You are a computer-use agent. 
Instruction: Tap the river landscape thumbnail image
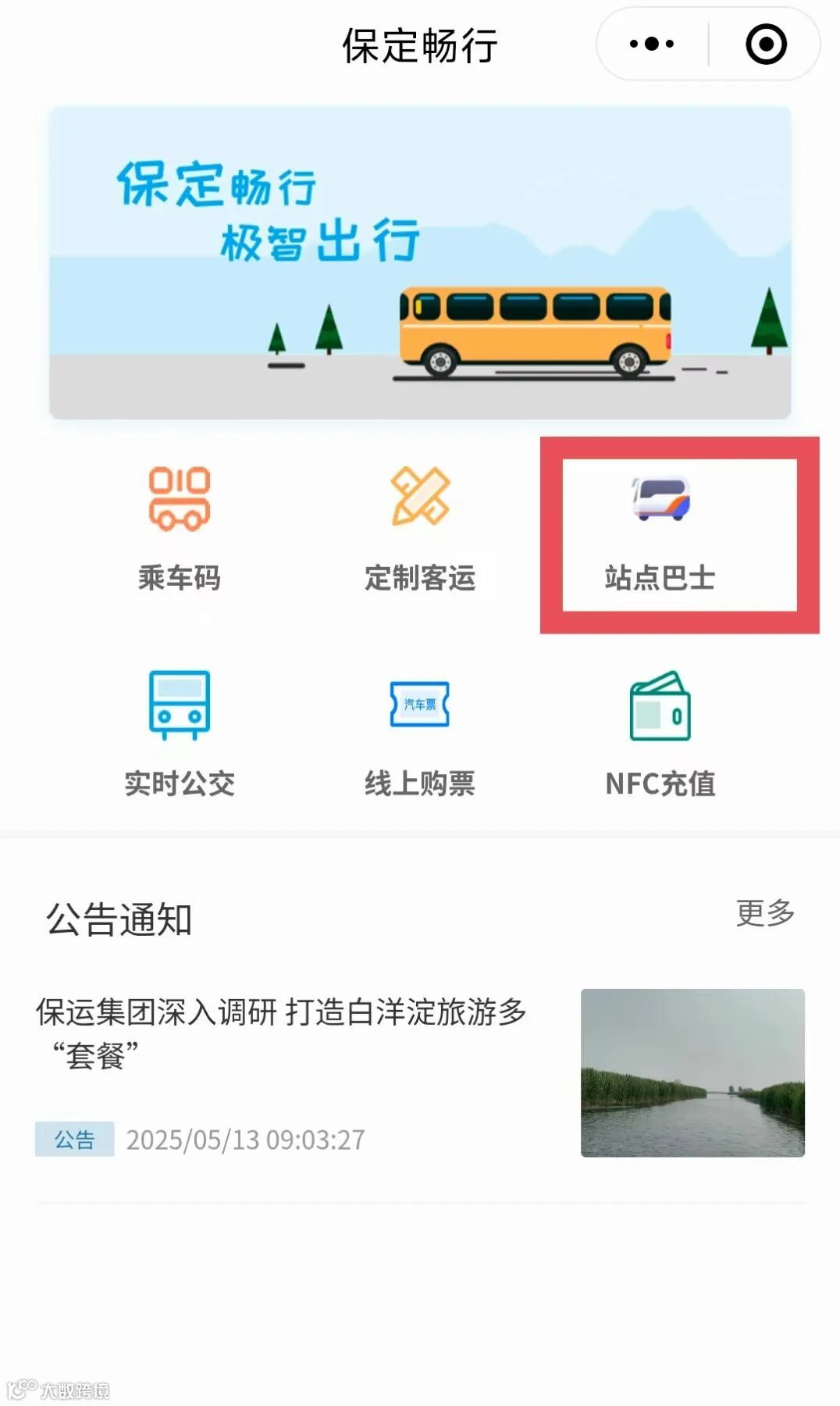[693, 1076]
